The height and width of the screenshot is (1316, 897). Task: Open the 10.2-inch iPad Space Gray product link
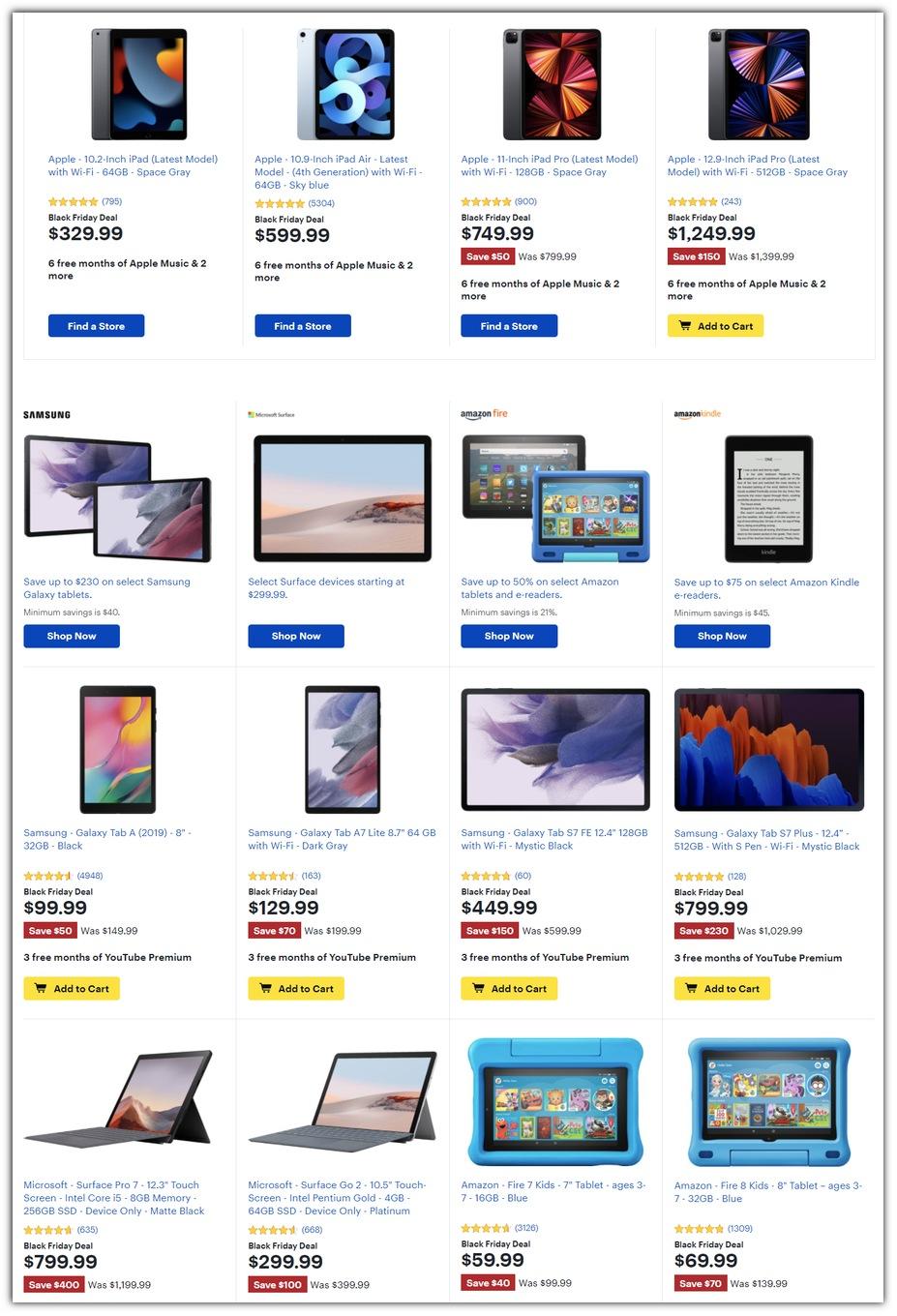tap(133, 165)
